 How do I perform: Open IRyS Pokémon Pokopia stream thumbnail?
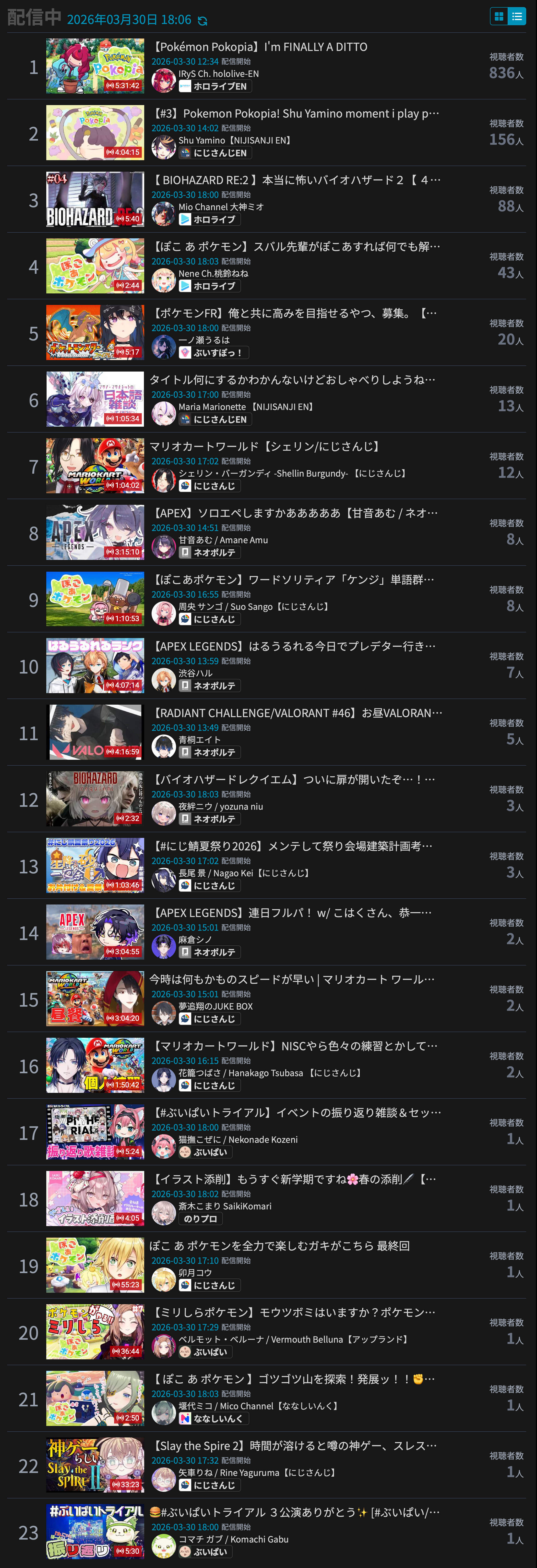(x=95, y=66)
